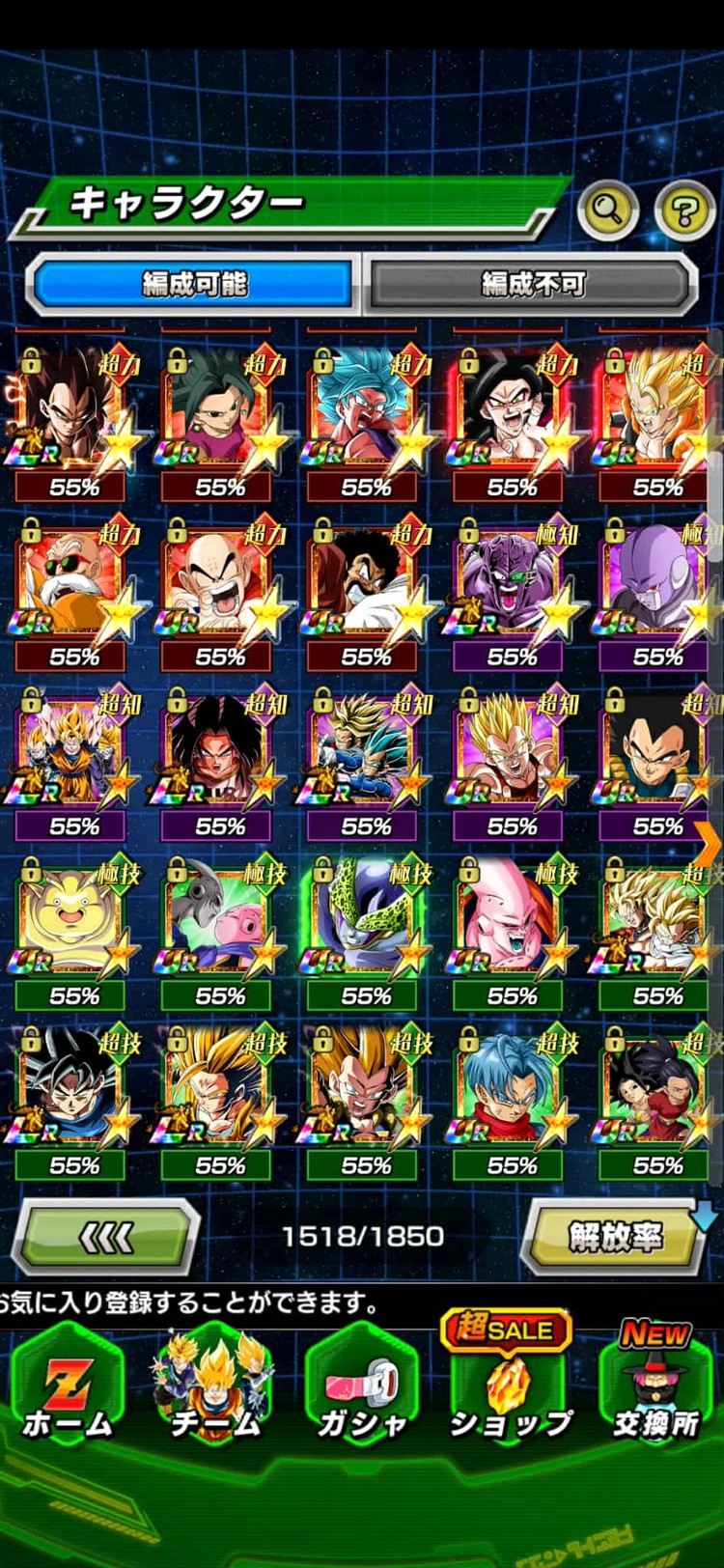Tap the 解放率 sort button
This screenshot has width=724, height=1568.
[614, 1236]
